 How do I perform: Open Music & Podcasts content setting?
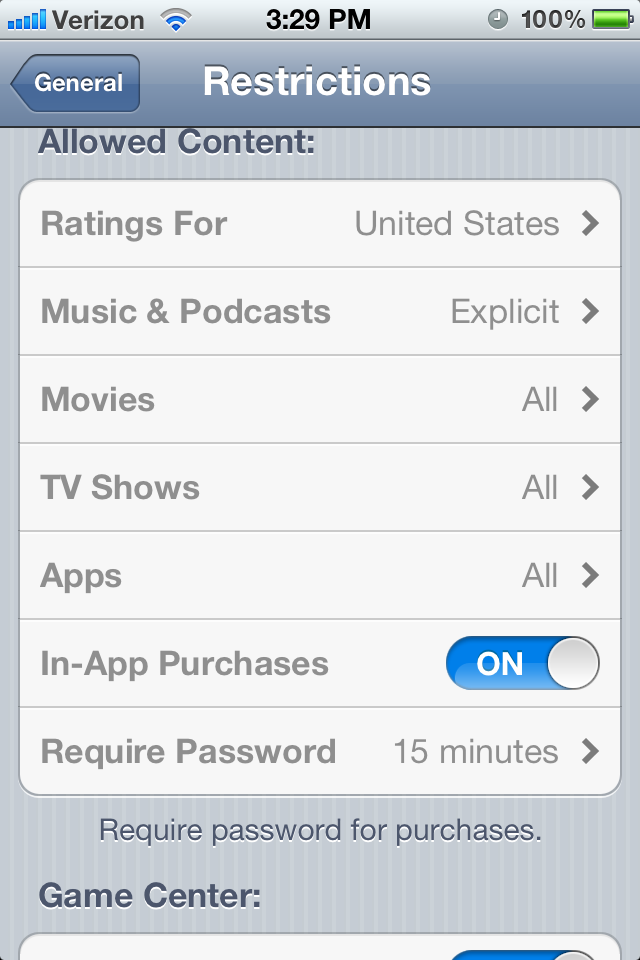320,312
